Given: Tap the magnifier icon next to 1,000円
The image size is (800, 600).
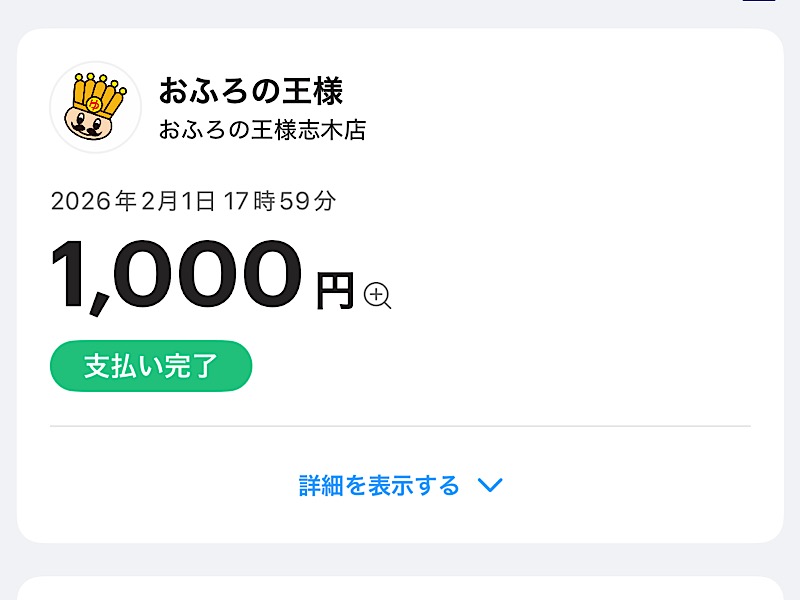Looking at the screenshot, I should point(377,296).
